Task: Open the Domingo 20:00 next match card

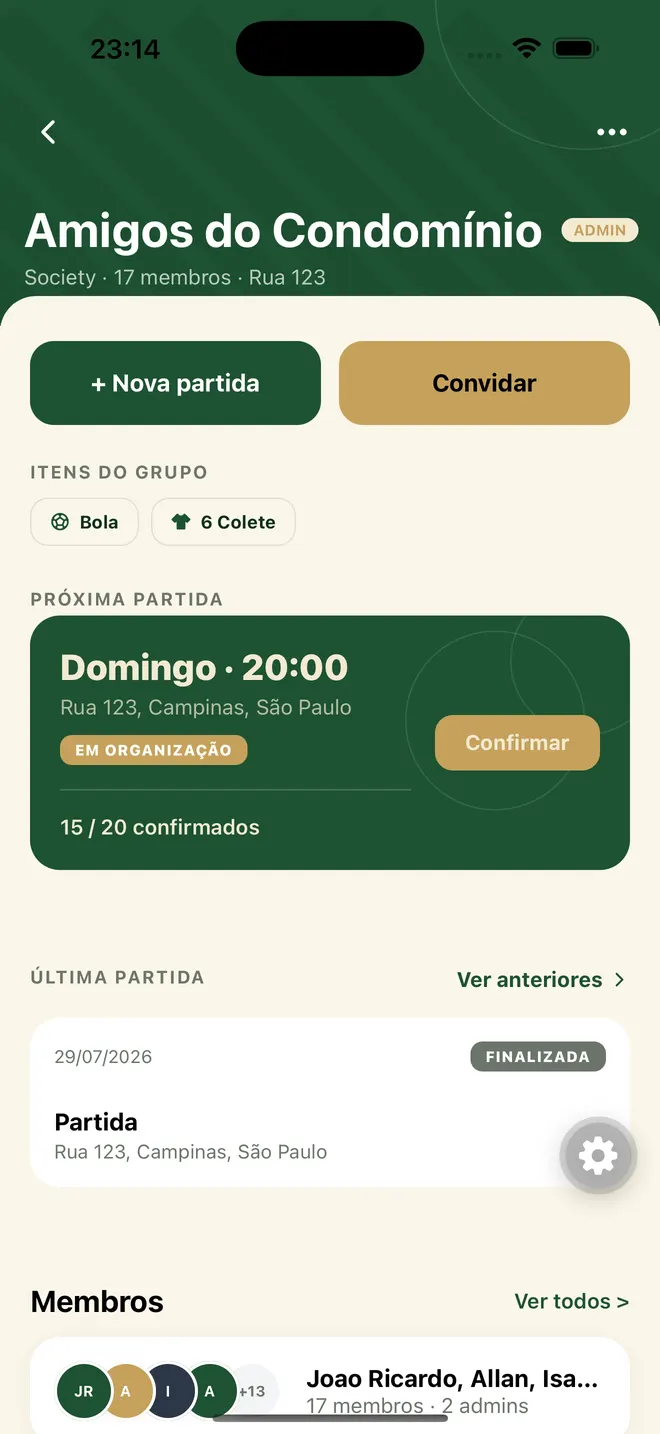Action: pos(330,742)
